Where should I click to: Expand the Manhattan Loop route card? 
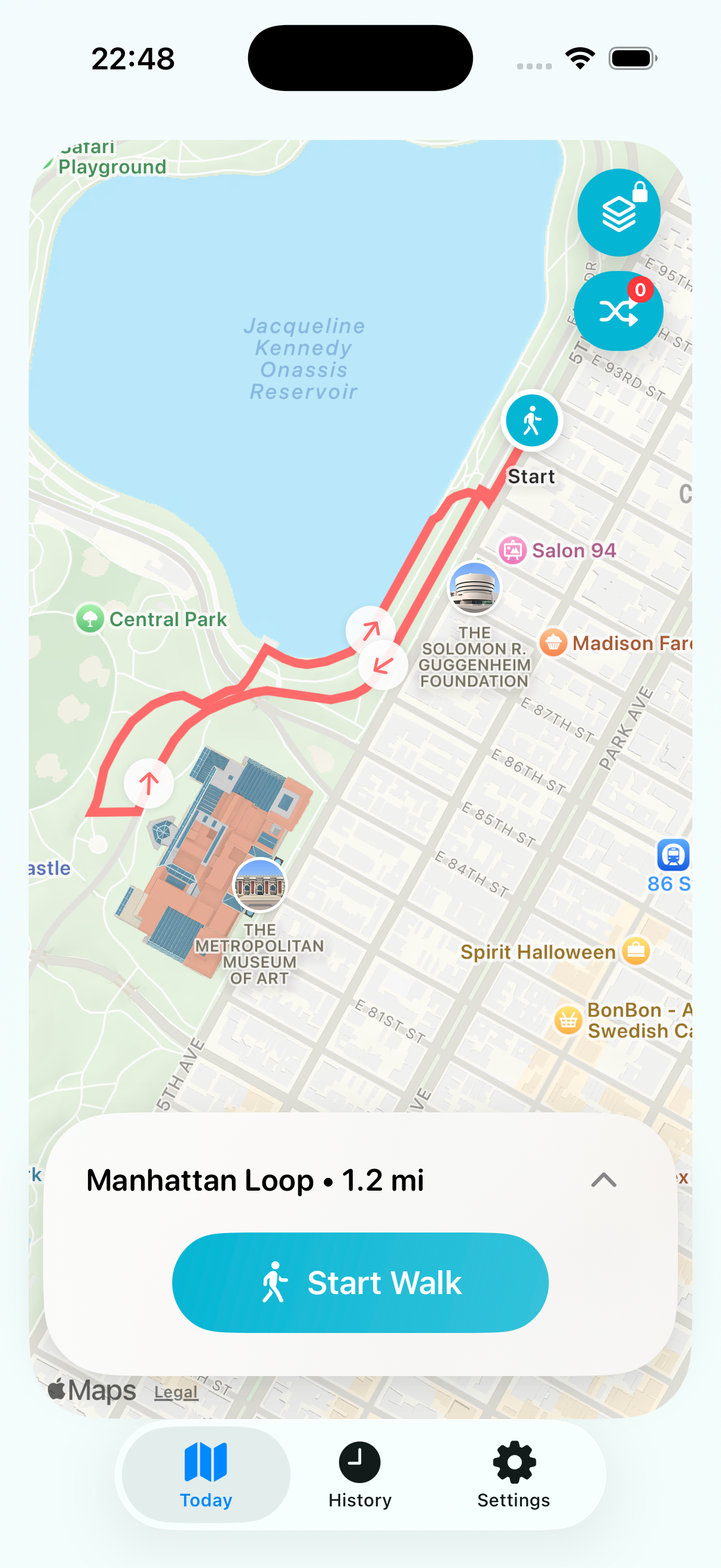tap(603, 1180)
